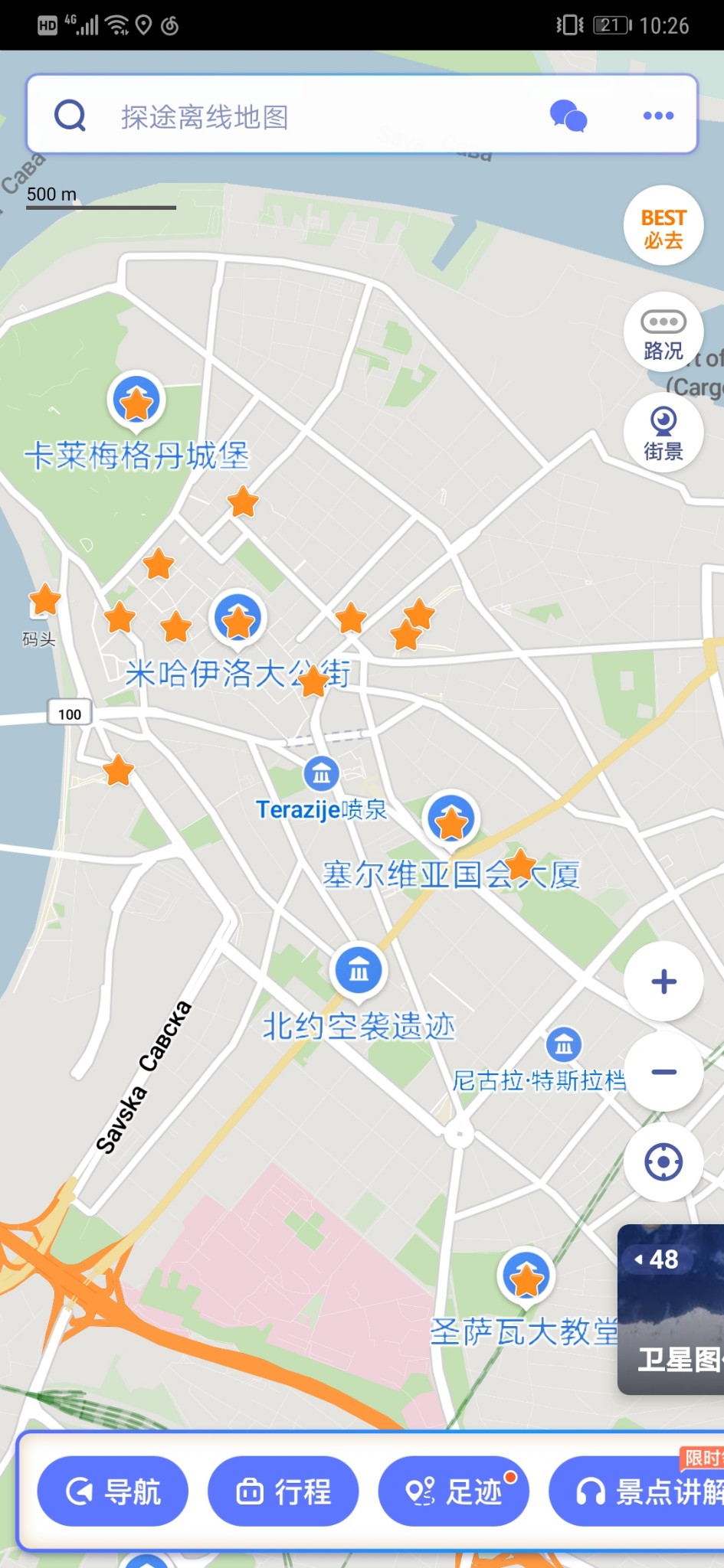This screenshot has height=1568, width=724.
Task: Open the 行程 itinerary
Action: point(283,1491)
